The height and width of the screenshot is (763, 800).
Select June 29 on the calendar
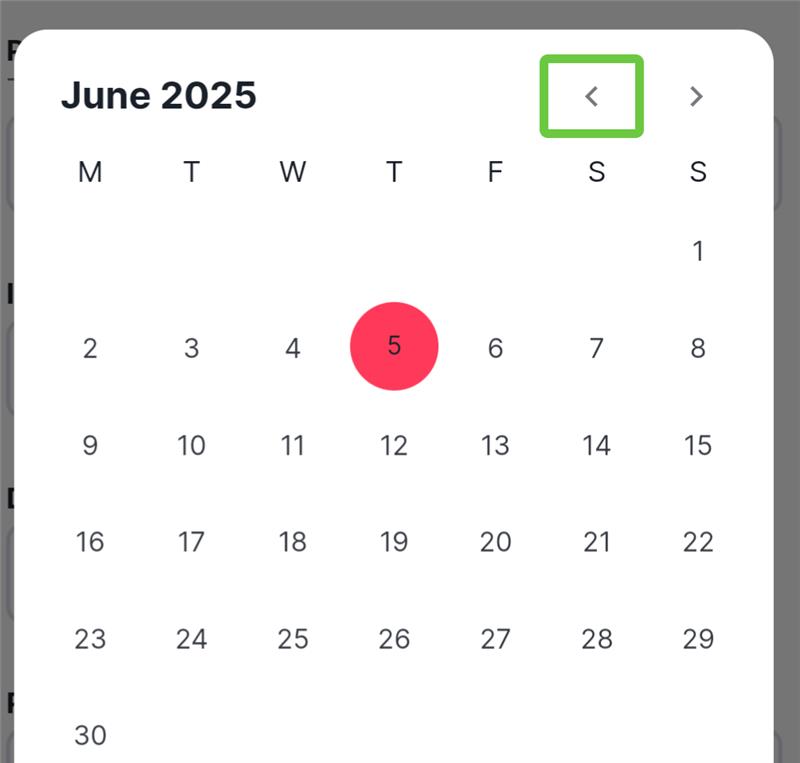[x=698, y=639]
